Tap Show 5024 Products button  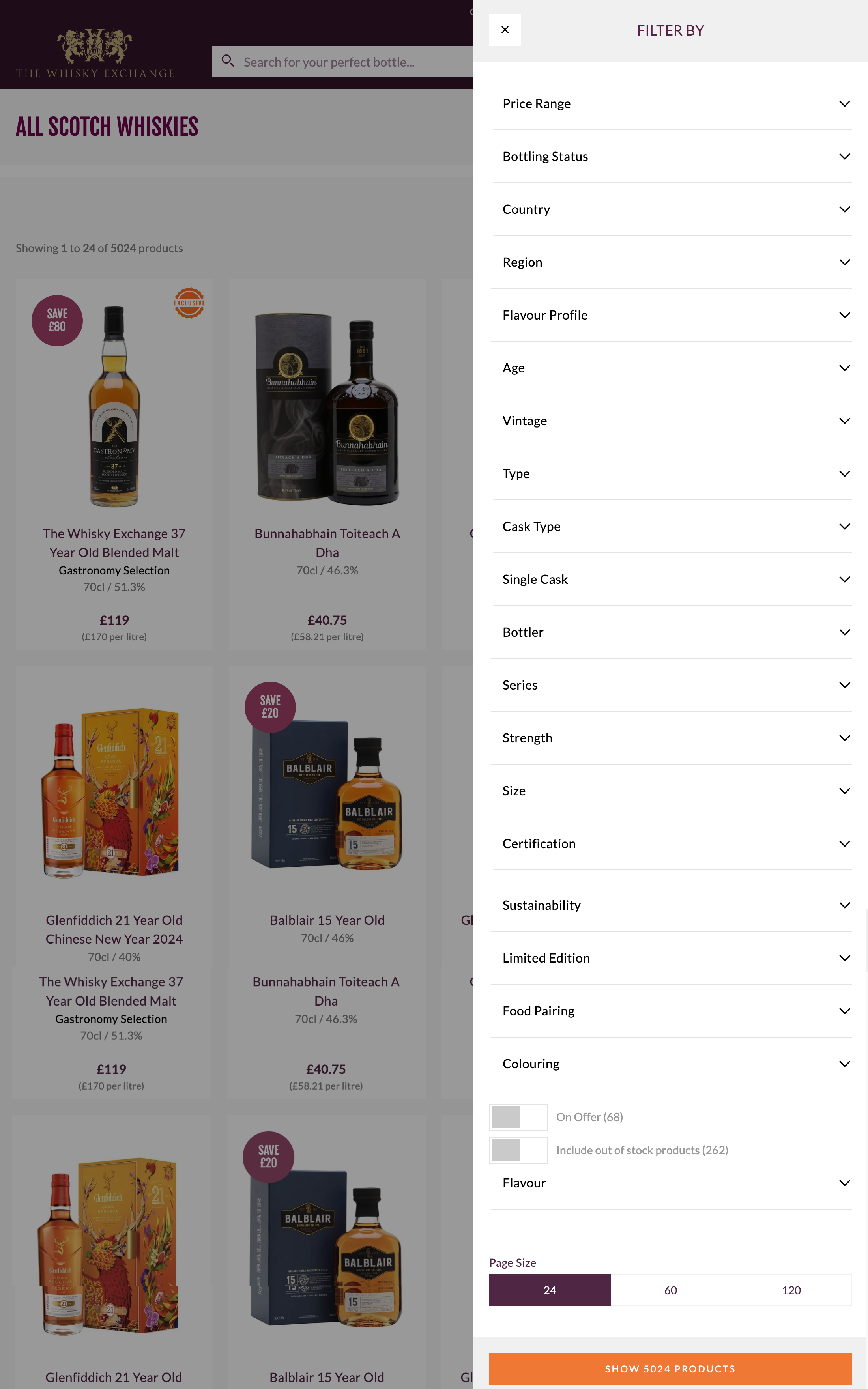click(670, 1369)
